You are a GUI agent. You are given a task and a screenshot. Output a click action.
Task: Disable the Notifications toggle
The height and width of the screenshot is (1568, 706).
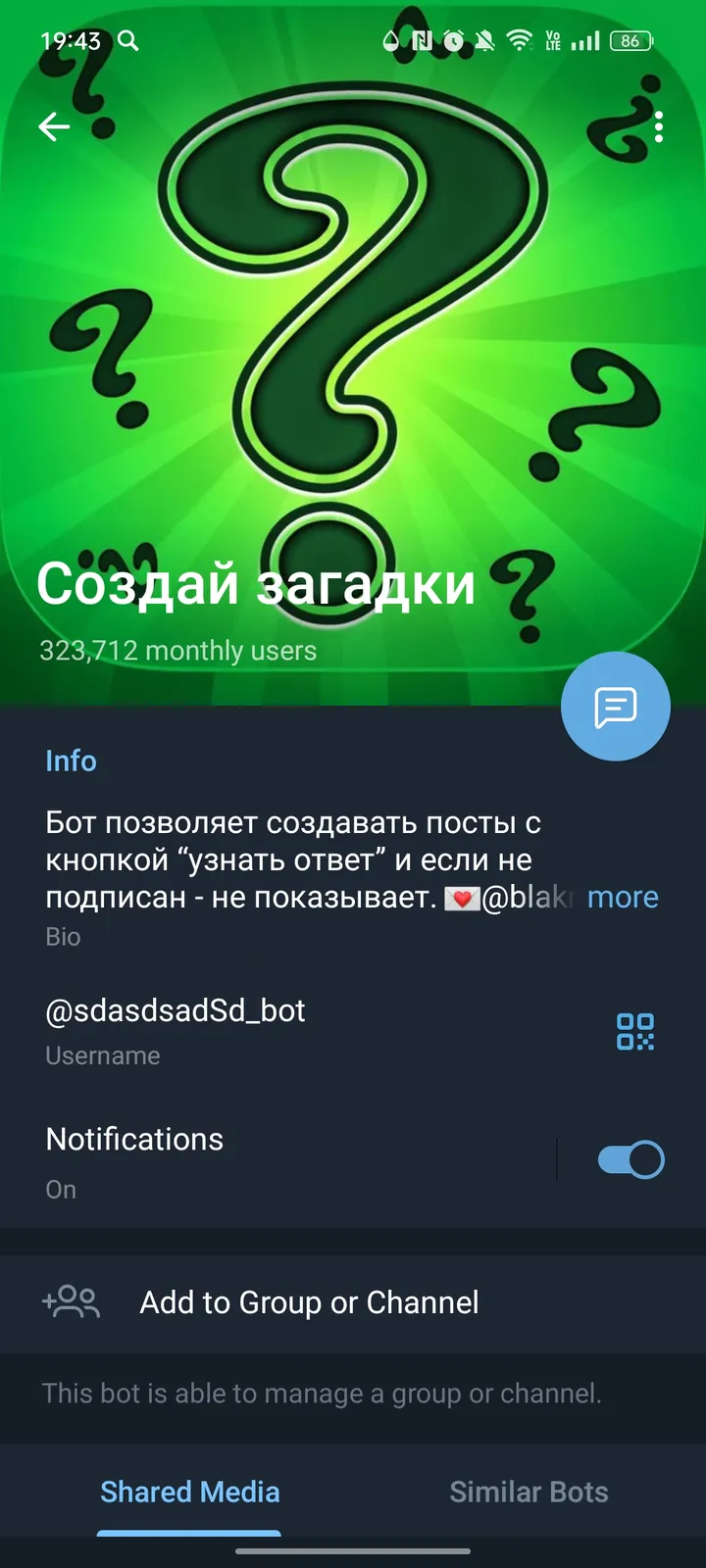click(x=629, y=1158)
